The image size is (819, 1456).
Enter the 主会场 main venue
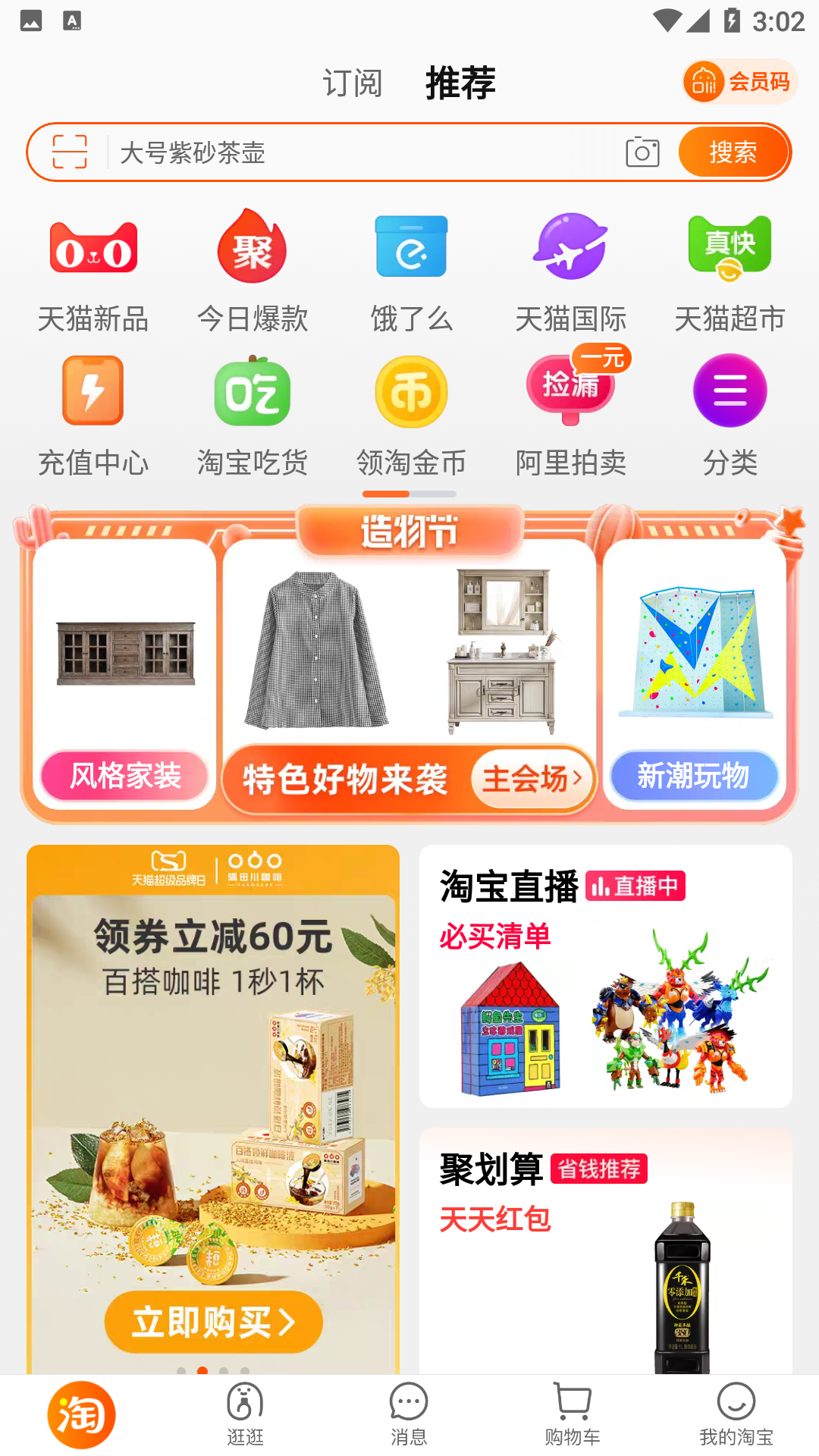point(532,778)
